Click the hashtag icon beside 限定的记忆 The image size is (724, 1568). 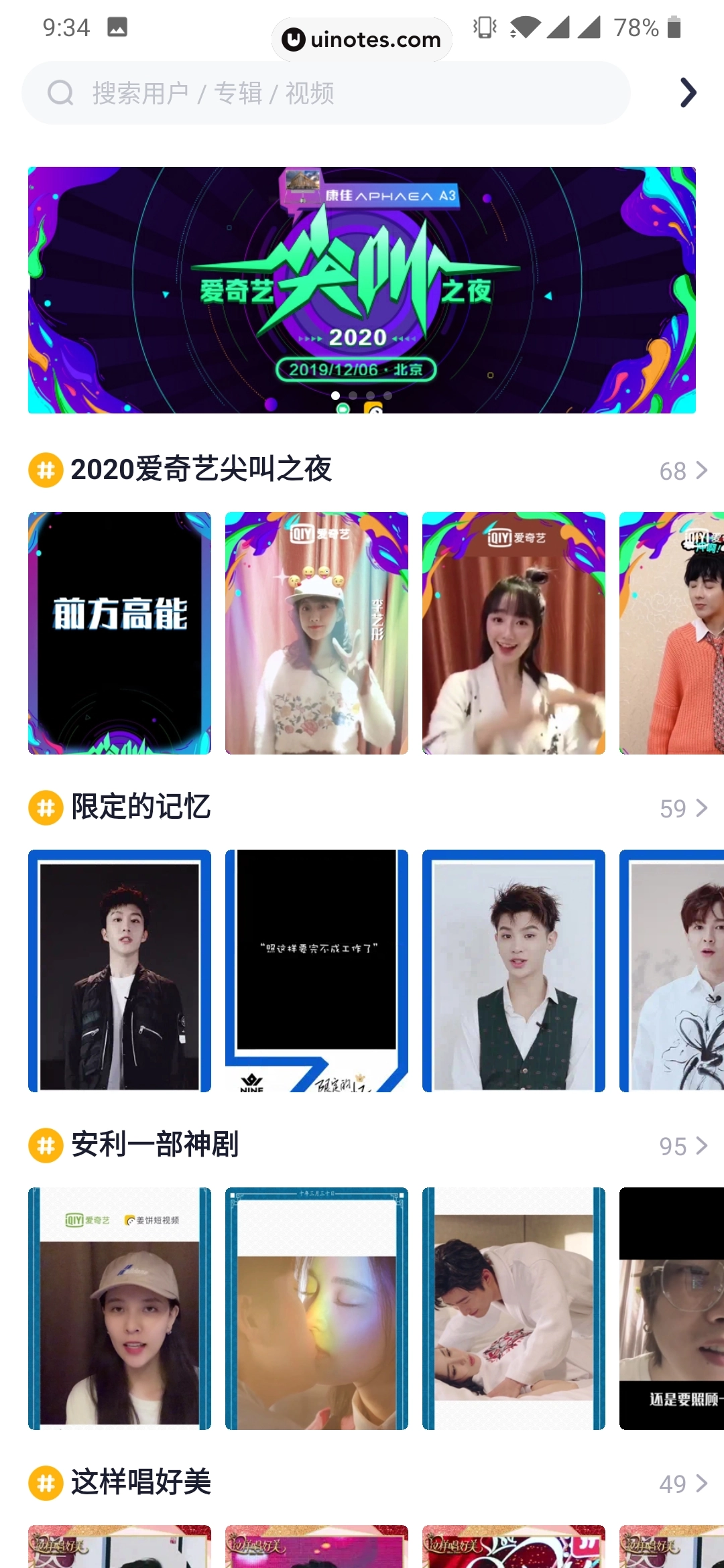44,808
